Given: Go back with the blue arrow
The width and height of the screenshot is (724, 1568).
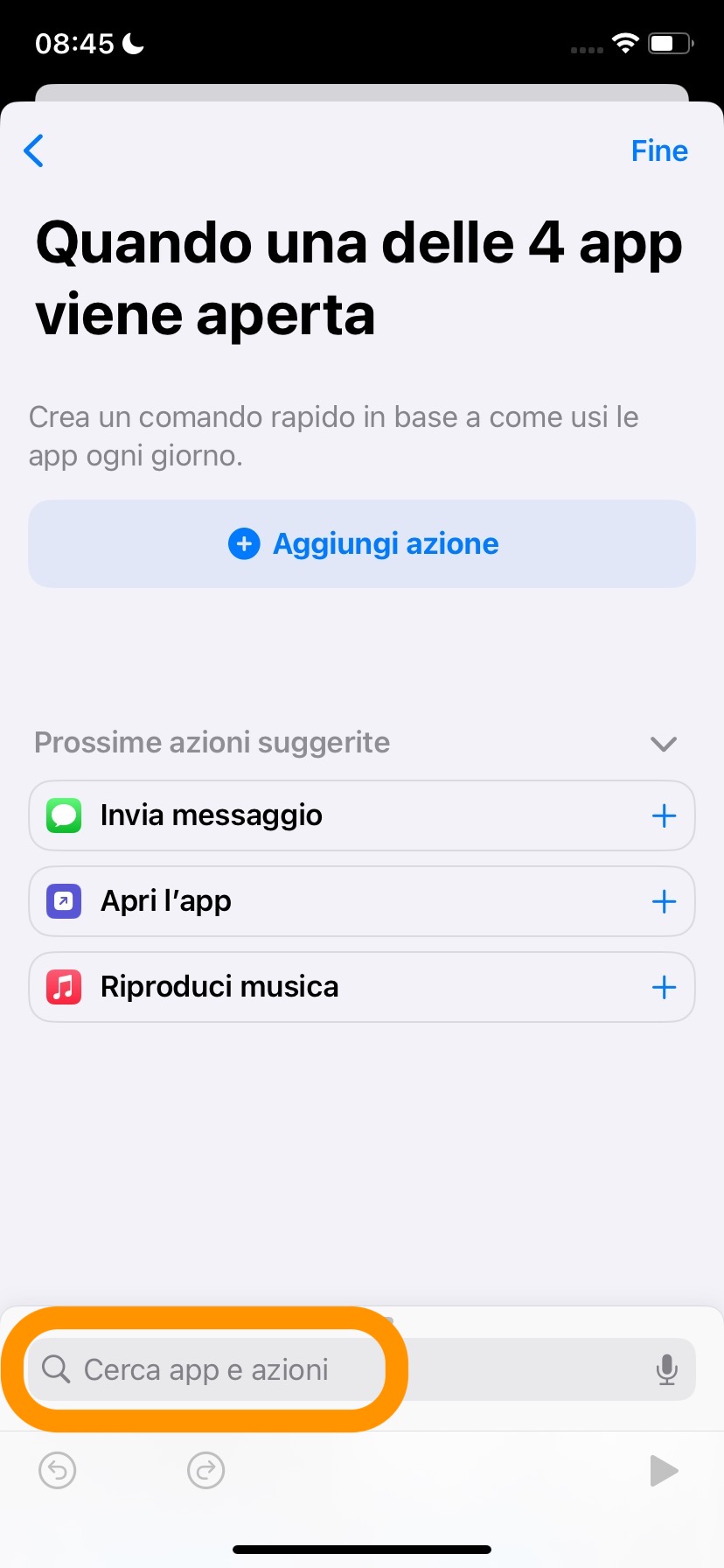Looking at the screenshot, I should pos(34,150).
